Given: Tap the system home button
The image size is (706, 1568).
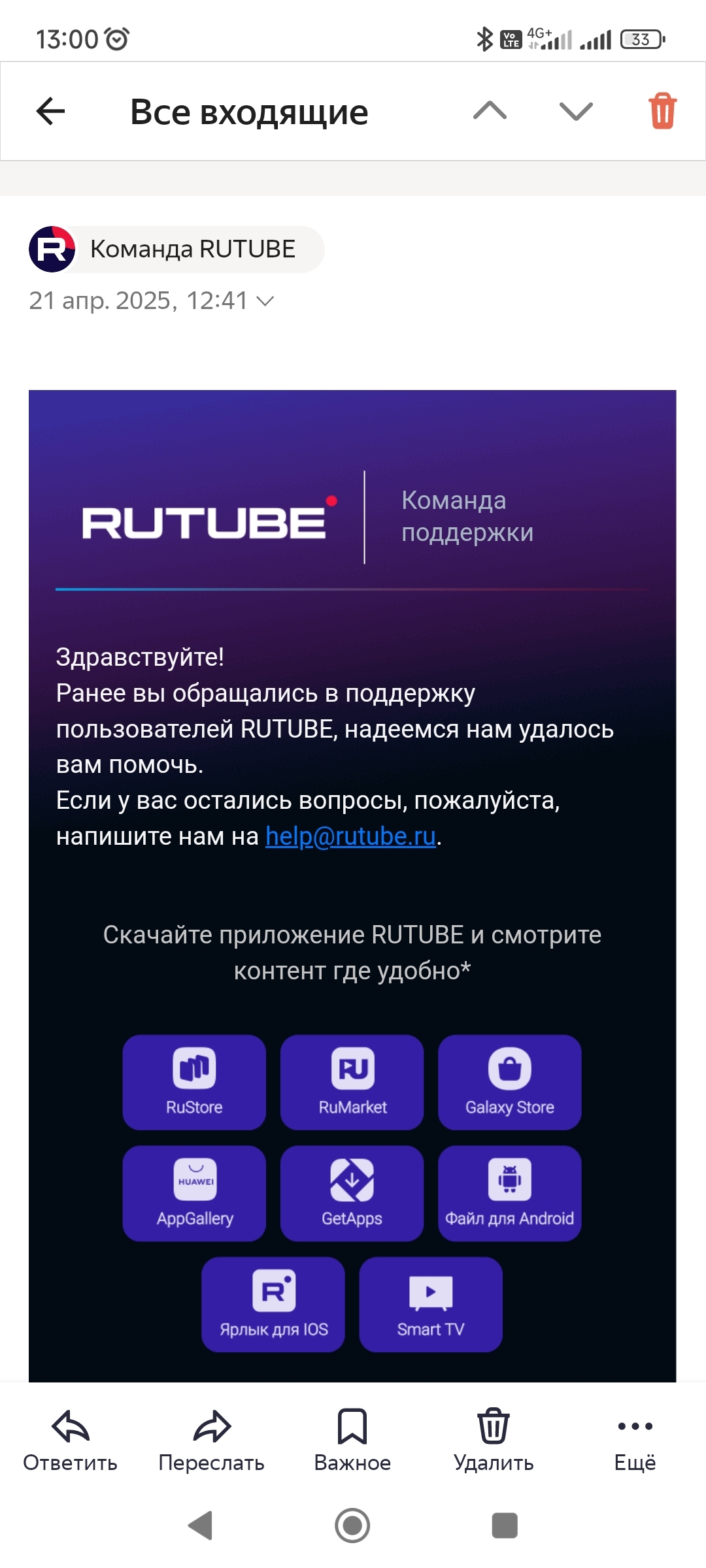Looking at the screenshot, I should click(352, 1526).
